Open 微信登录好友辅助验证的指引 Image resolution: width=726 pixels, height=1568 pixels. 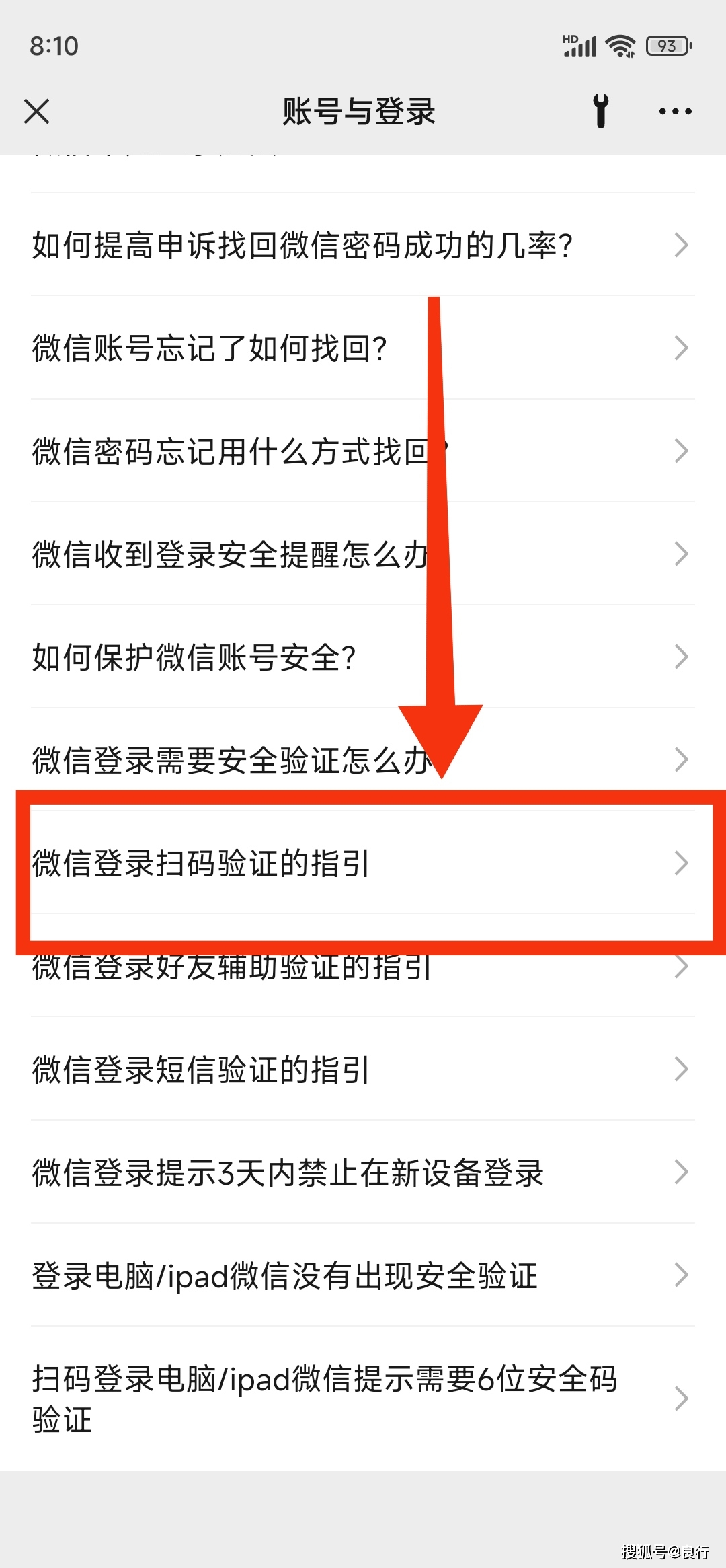[232, 969]
